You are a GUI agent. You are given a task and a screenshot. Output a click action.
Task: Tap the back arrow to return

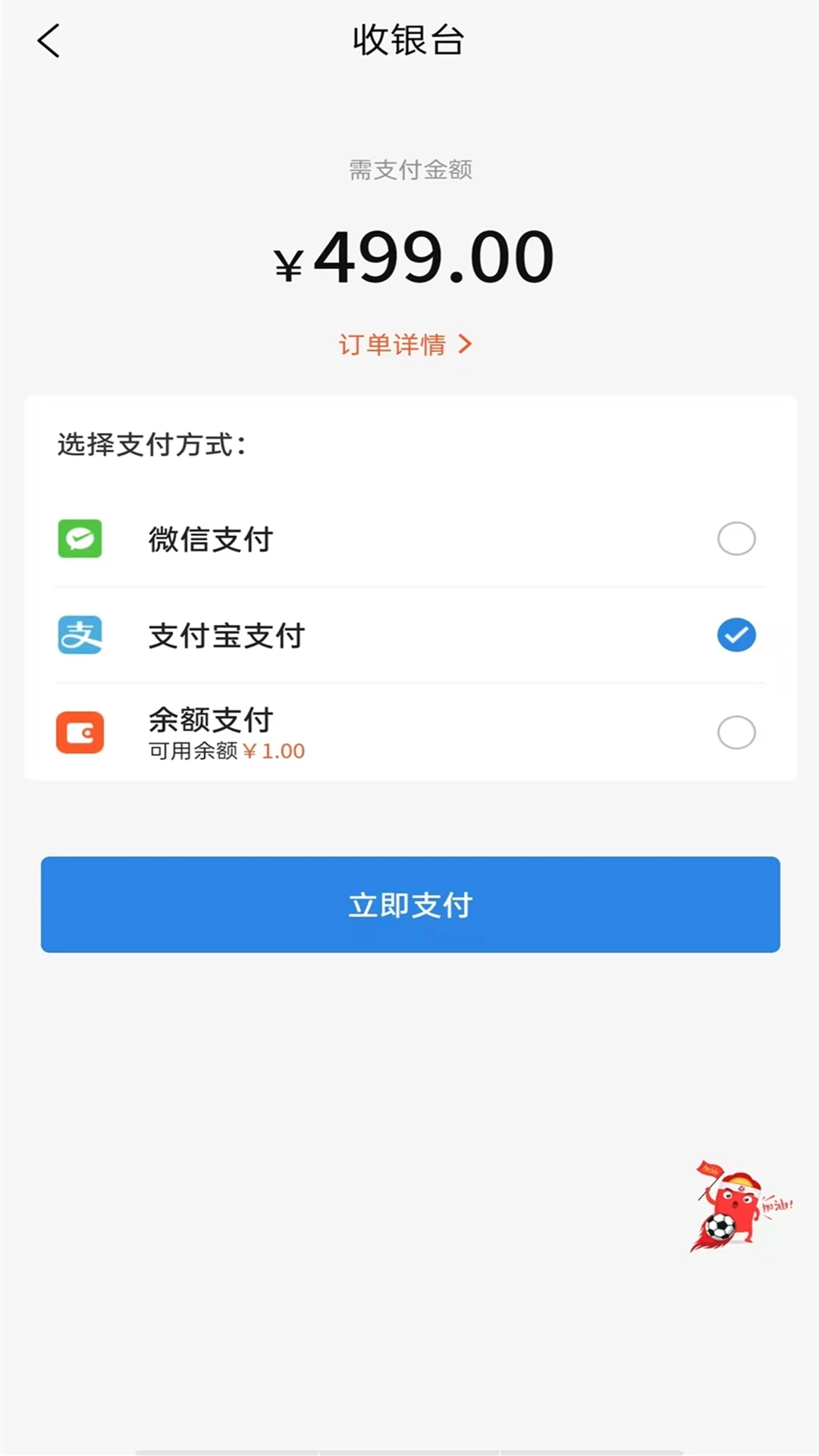click(x=49, y=42)
